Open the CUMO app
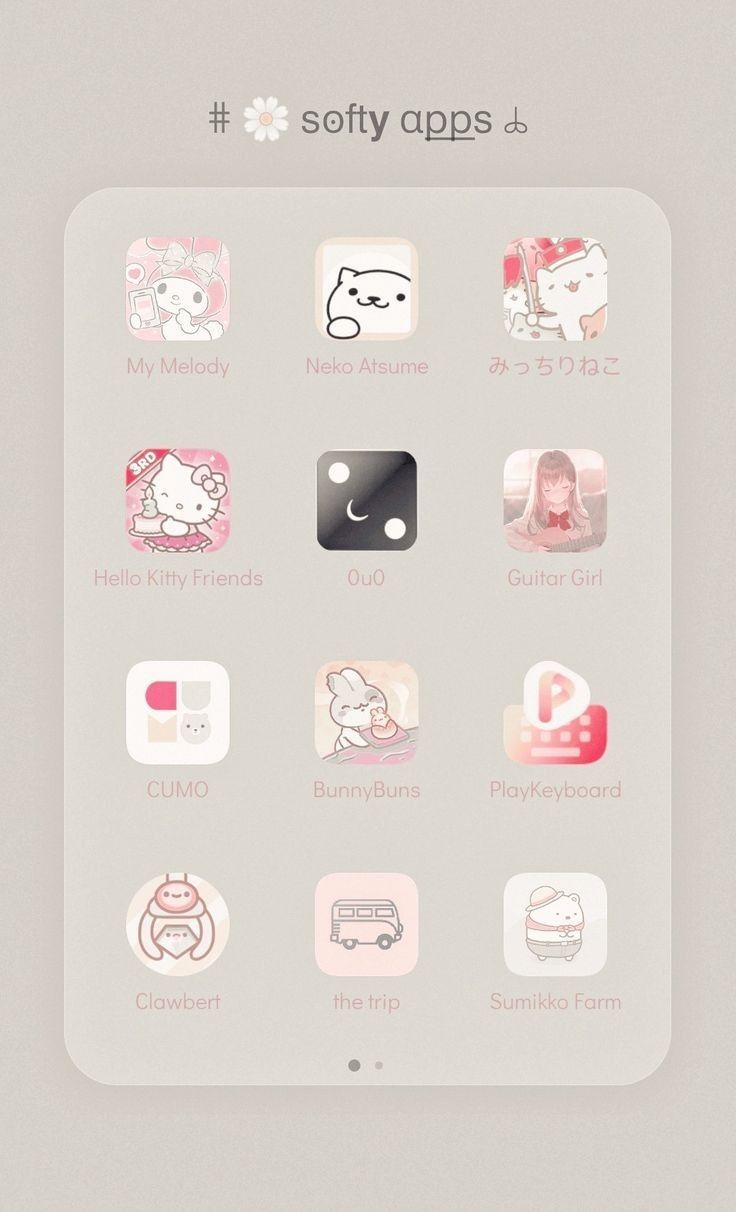The image size is (736, 1212). 178,712
